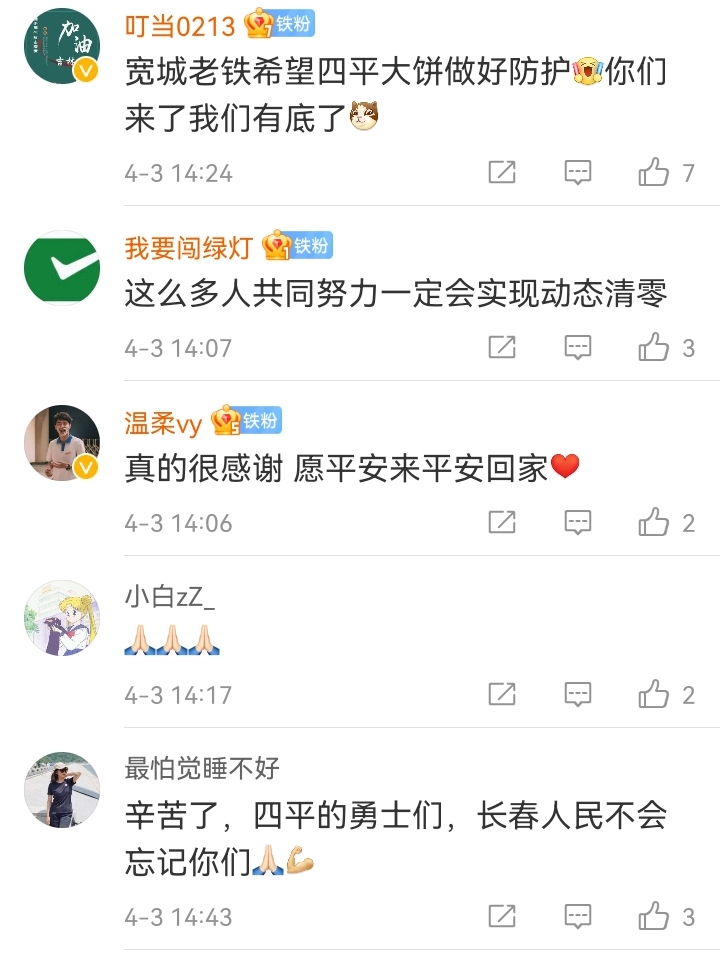Visit 小白zZ_'s profile from avatar
This screenshot has height=956, width=720.
pos(61,618)
